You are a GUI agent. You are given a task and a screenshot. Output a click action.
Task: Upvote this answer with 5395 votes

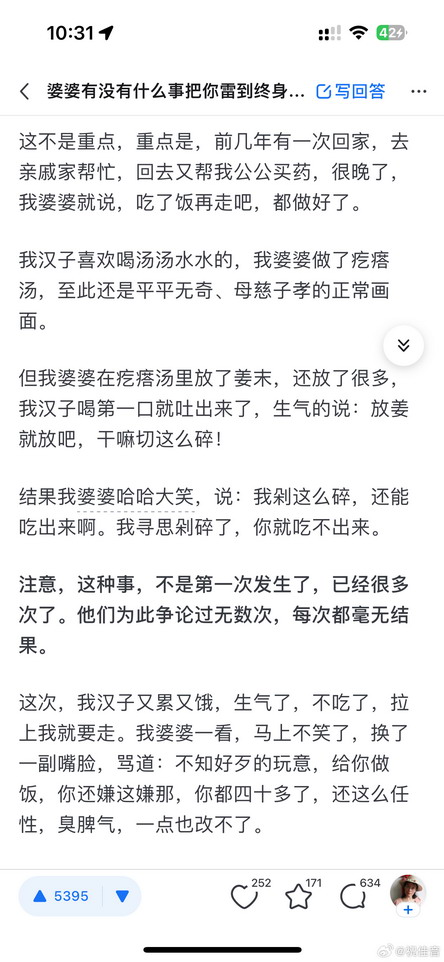click(60, 896)
